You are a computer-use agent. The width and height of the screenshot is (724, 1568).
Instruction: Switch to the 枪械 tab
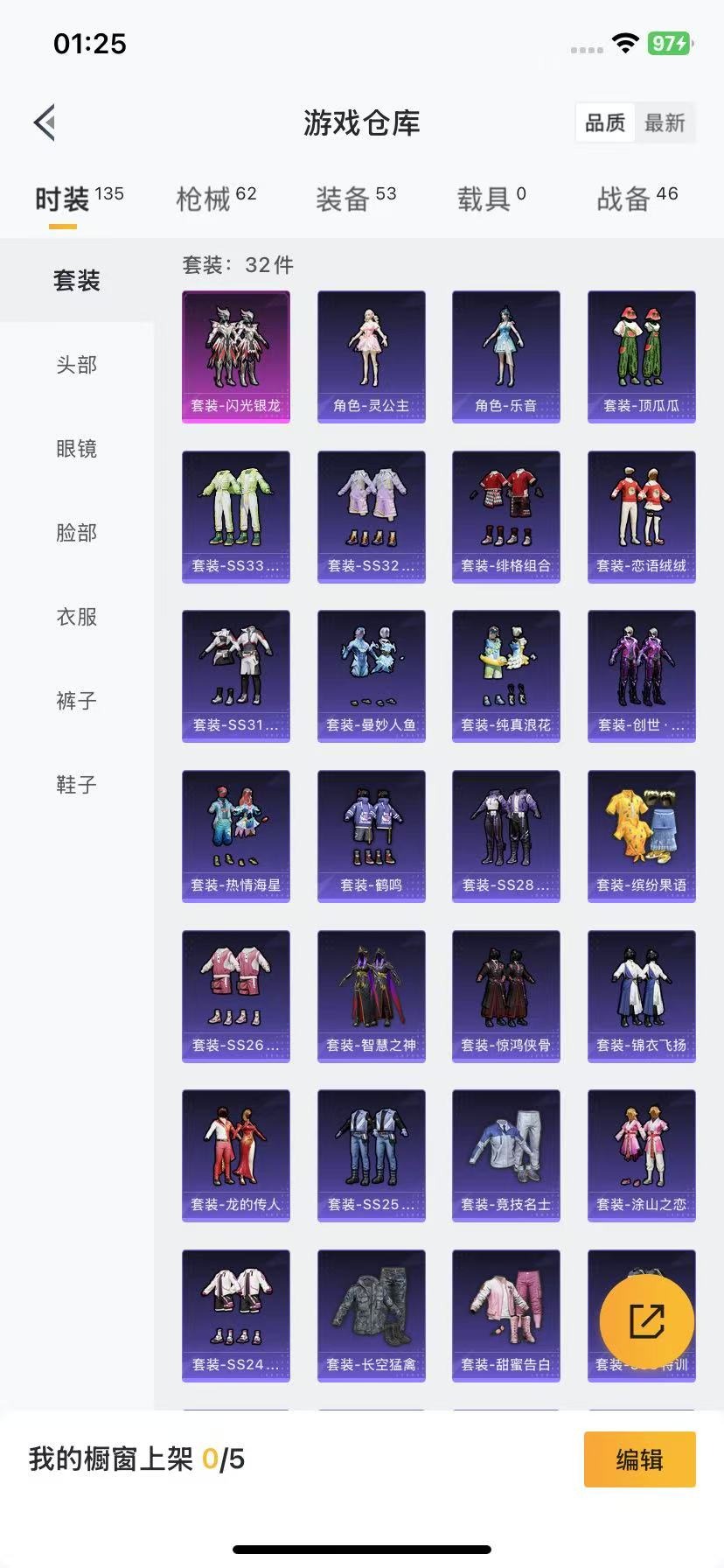pos(216,199)
